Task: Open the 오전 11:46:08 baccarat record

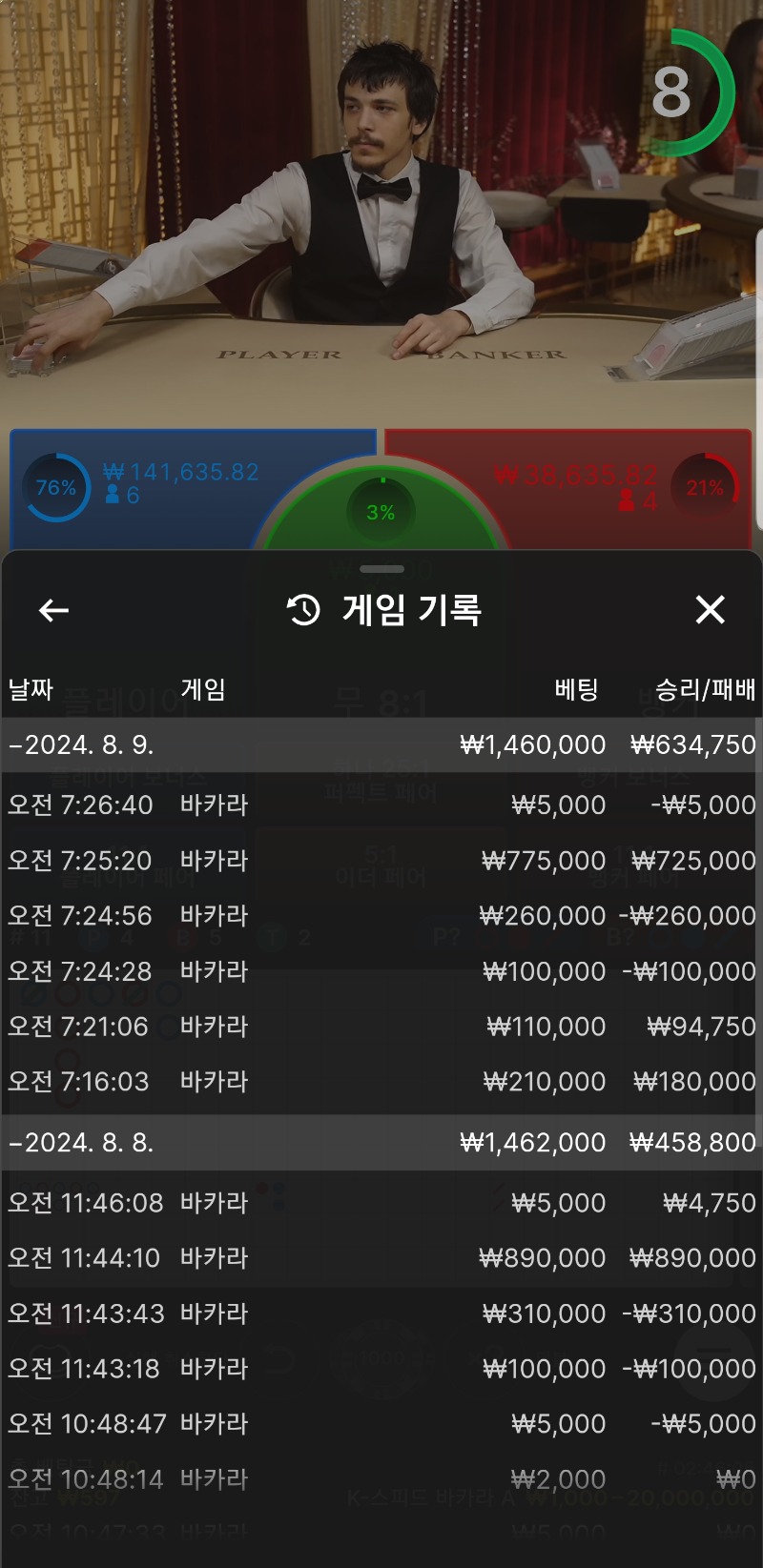Action: 381,1202
